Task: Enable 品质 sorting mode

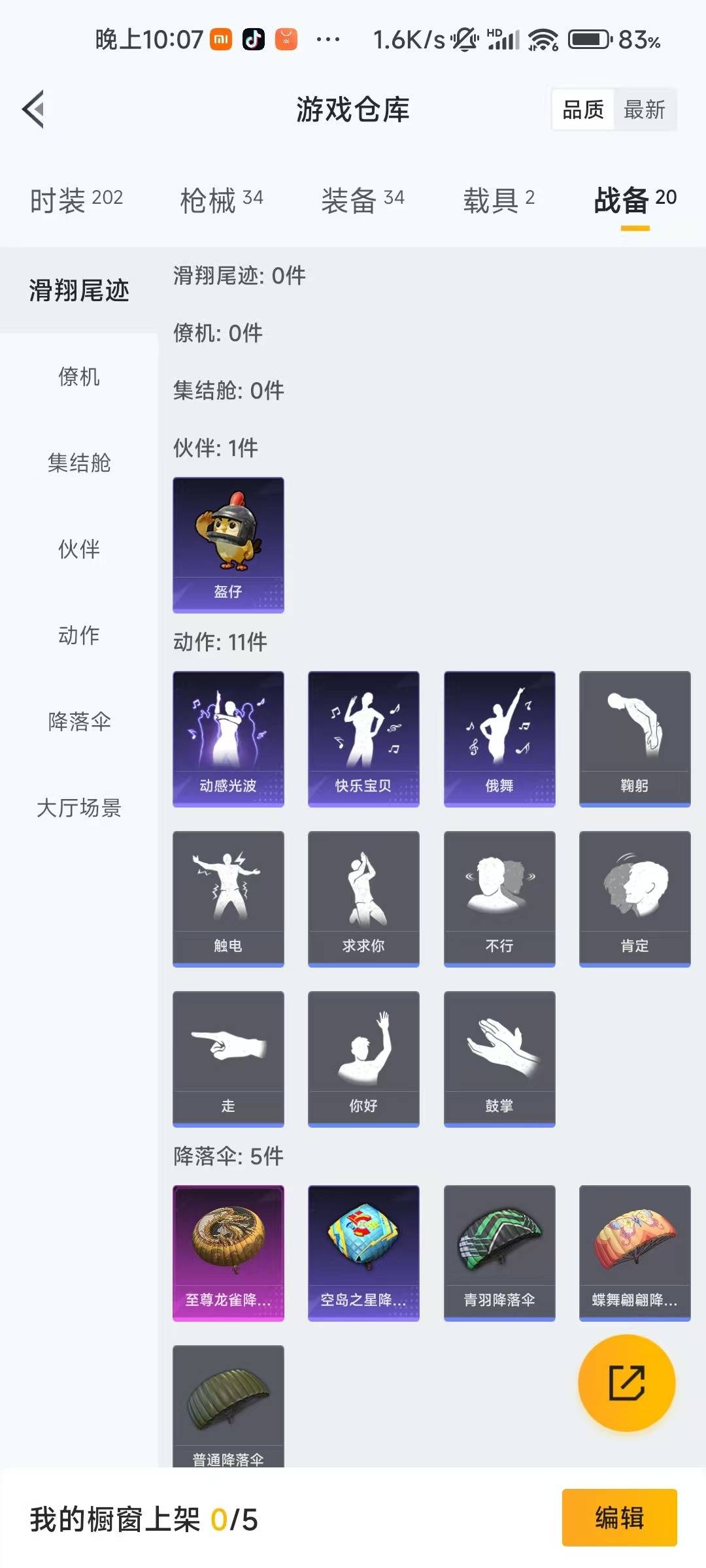Action: (x=584, y=110)
